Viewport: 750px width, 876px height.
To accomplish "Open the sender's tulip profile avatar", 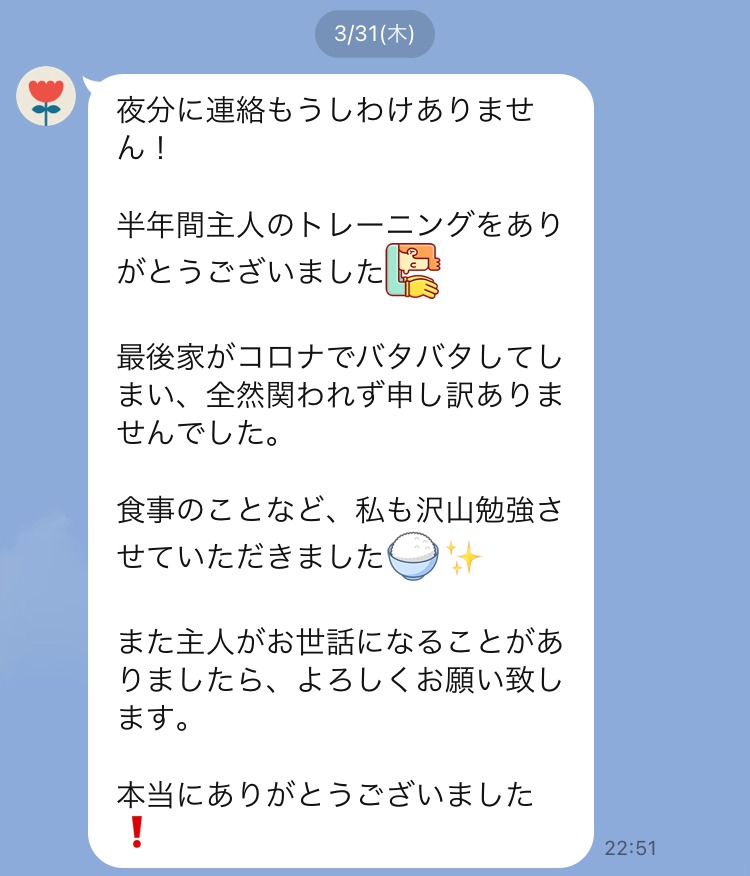I will coord(46,96).
